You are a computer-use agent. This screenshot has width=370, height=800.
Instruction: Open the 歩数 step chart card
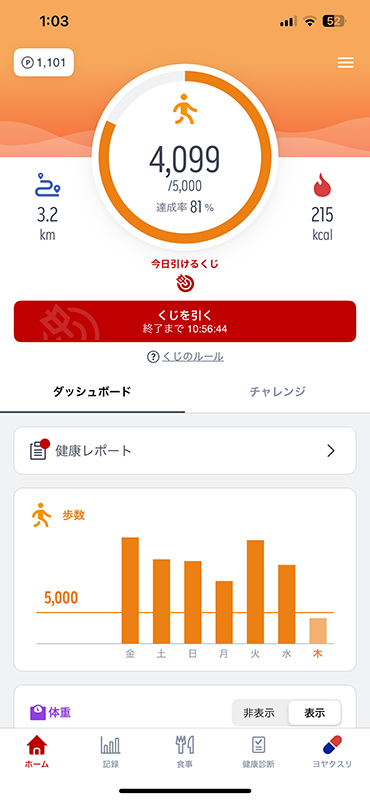tap(185, 580)
